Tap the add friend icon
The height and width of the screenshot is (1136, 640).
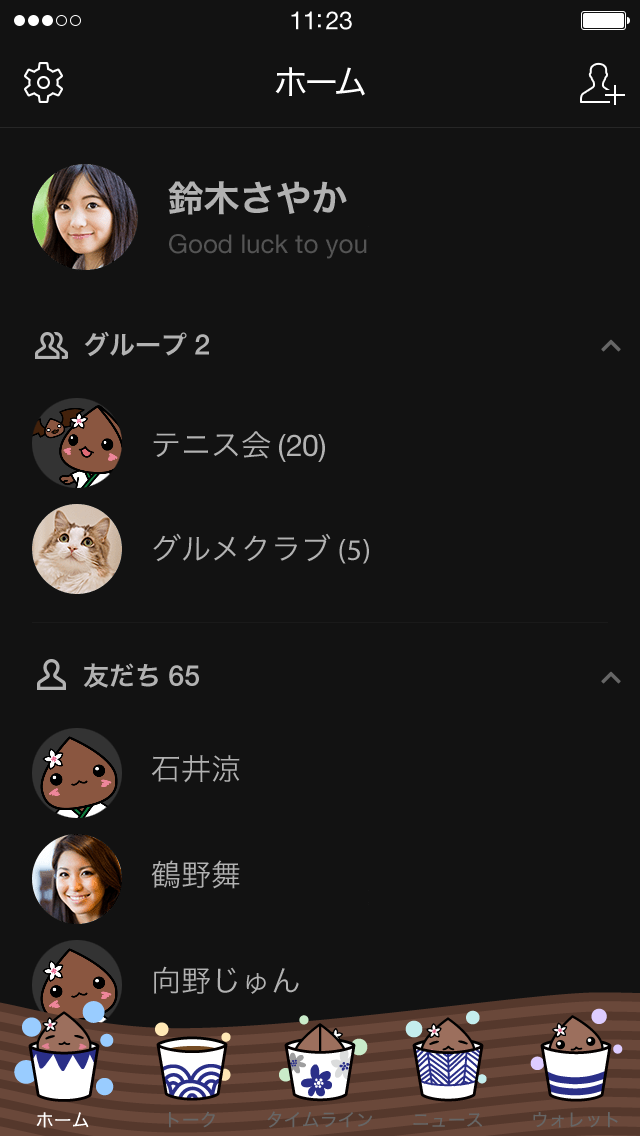click(x=601, y=84)
